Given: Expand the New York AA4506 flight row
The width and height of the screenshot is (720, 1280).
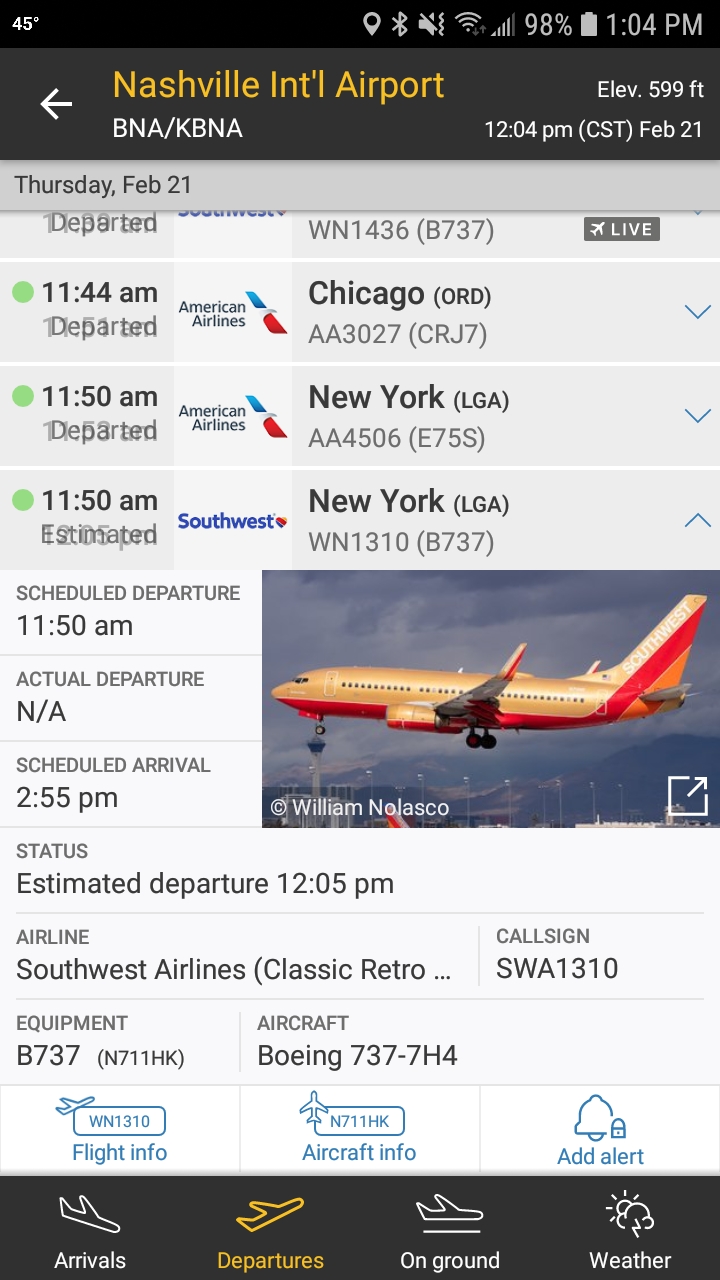Looking at the screenshot, I should tap(697, 416).
